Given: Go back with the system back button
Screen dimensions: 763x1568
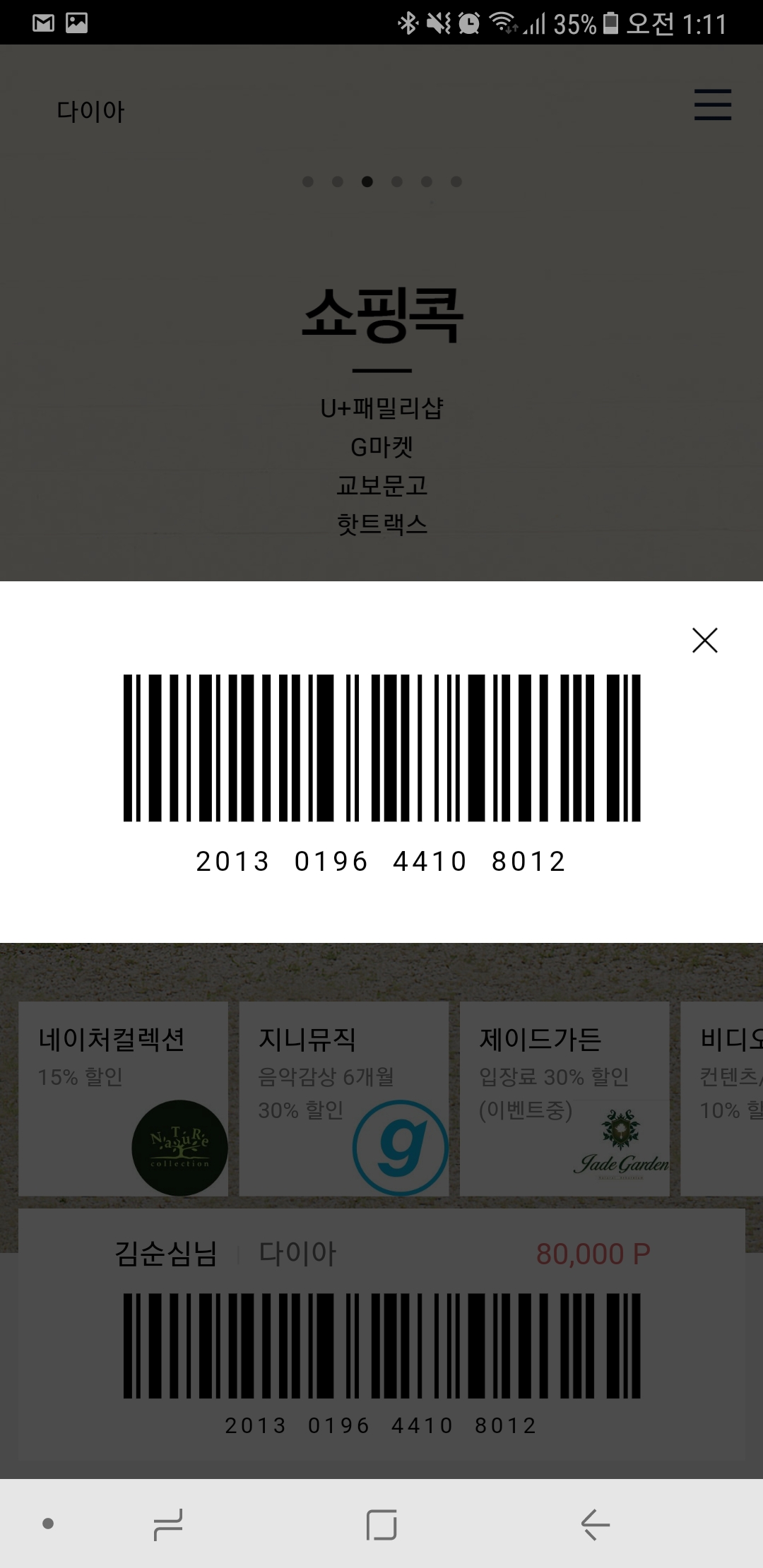Looking at the screenshot, I should [595, 1524].
